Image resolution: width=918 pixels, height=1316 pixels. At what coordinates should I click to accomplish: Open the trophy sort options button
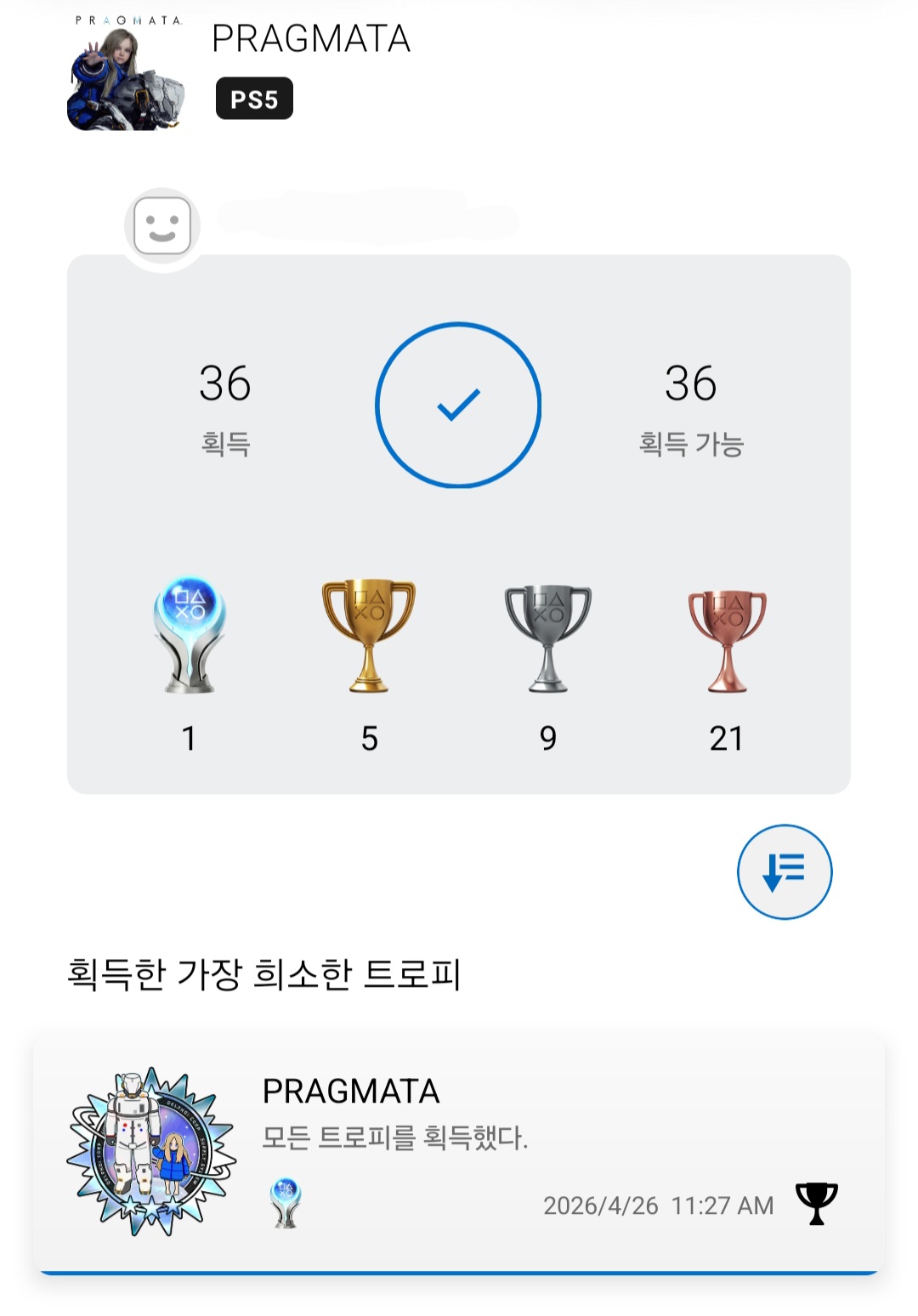784,871
